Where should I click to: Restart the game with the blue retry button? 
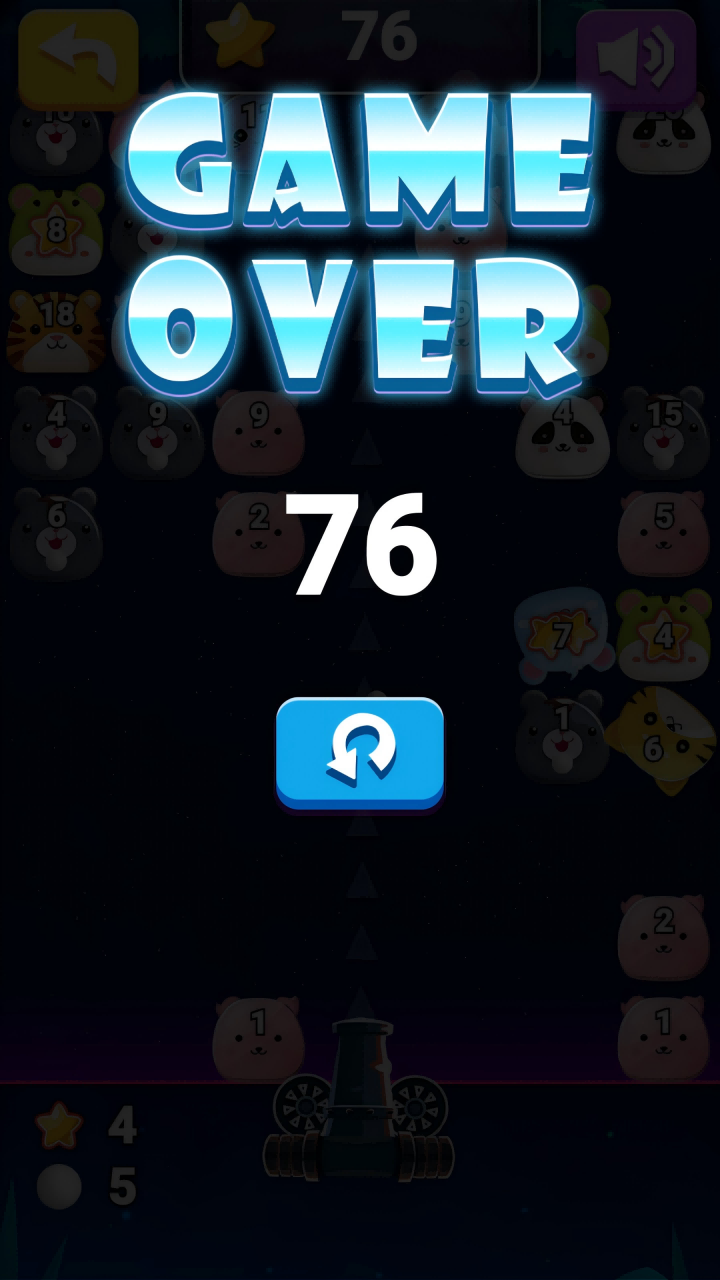tap(360, 751)
